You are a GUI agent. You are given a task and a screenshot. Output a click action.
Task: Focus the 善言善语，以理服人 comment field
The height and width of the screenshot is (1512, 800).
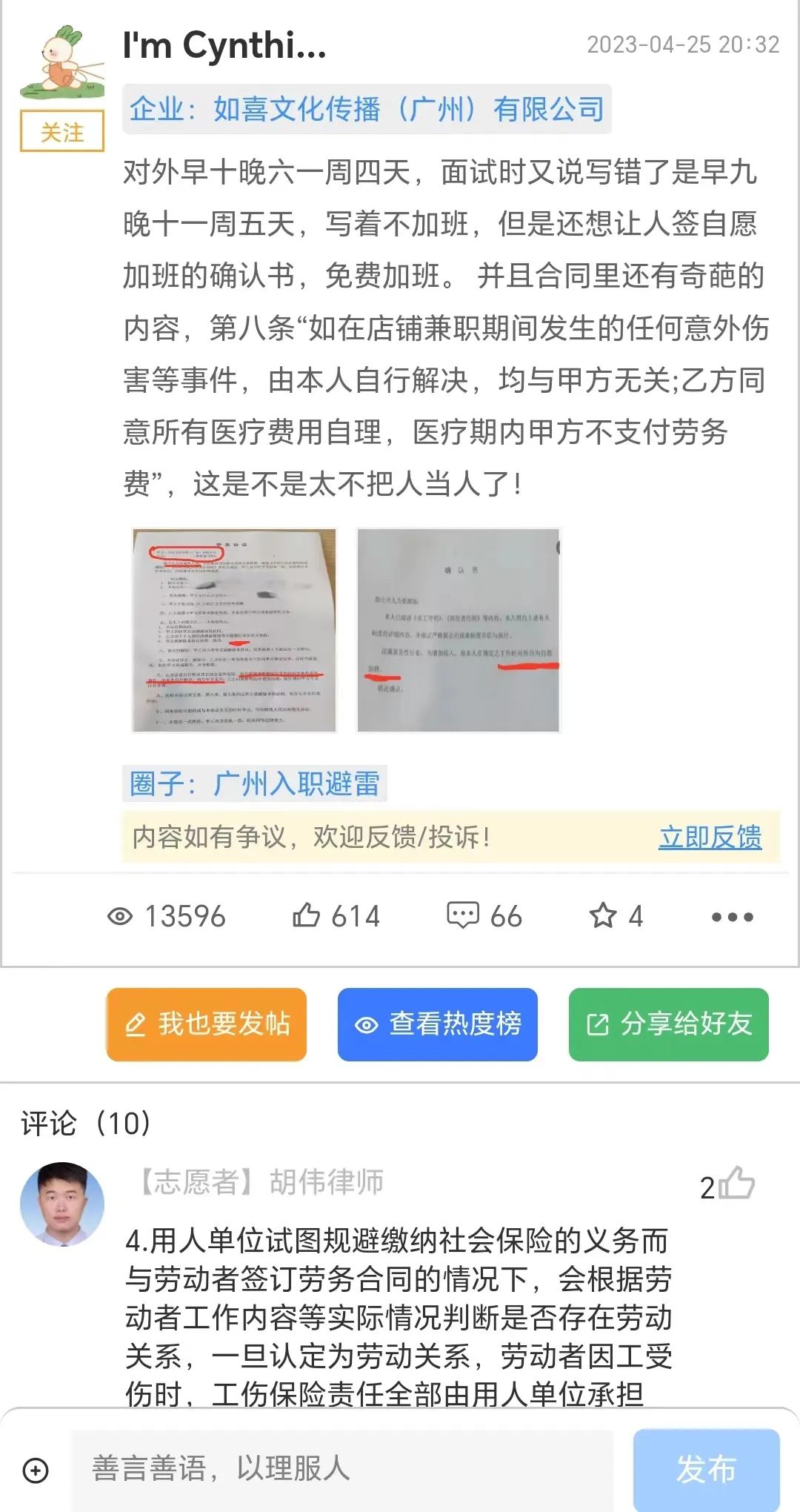pyautogui.click(x=341, y=1468)
